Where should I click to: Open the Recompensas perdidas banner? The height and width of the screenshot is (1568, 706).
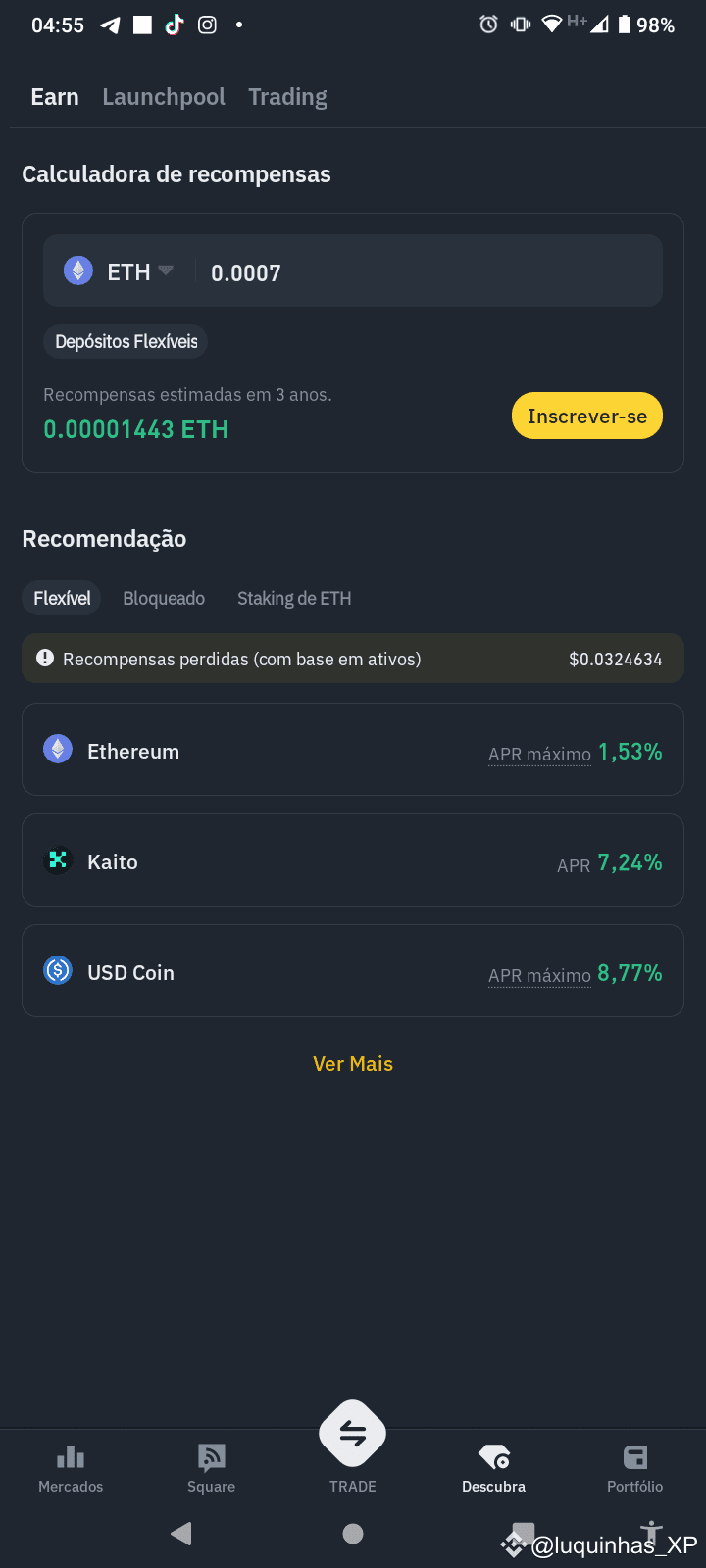click(353, 659)
